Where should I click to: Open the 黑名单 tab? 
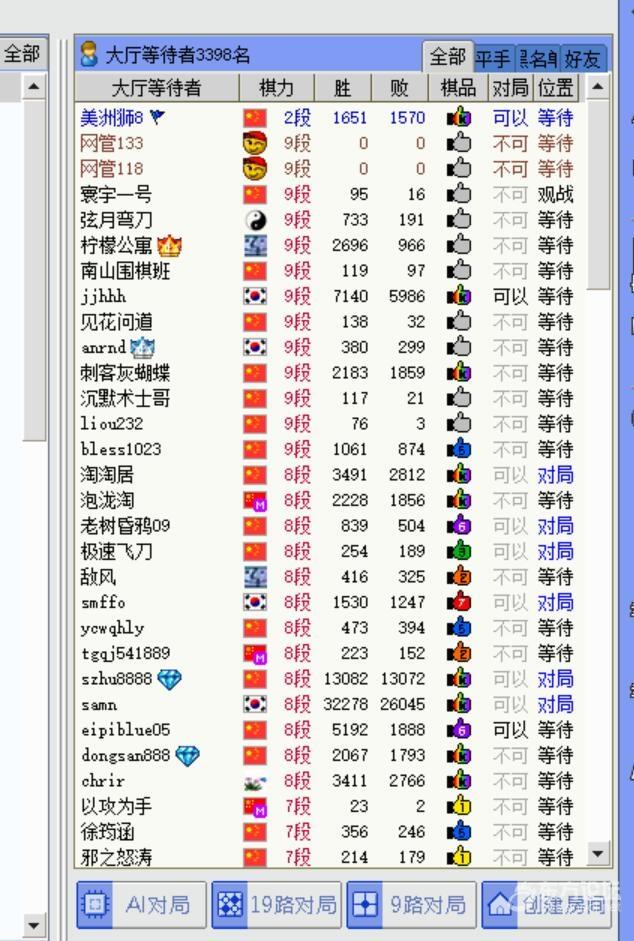537,58
